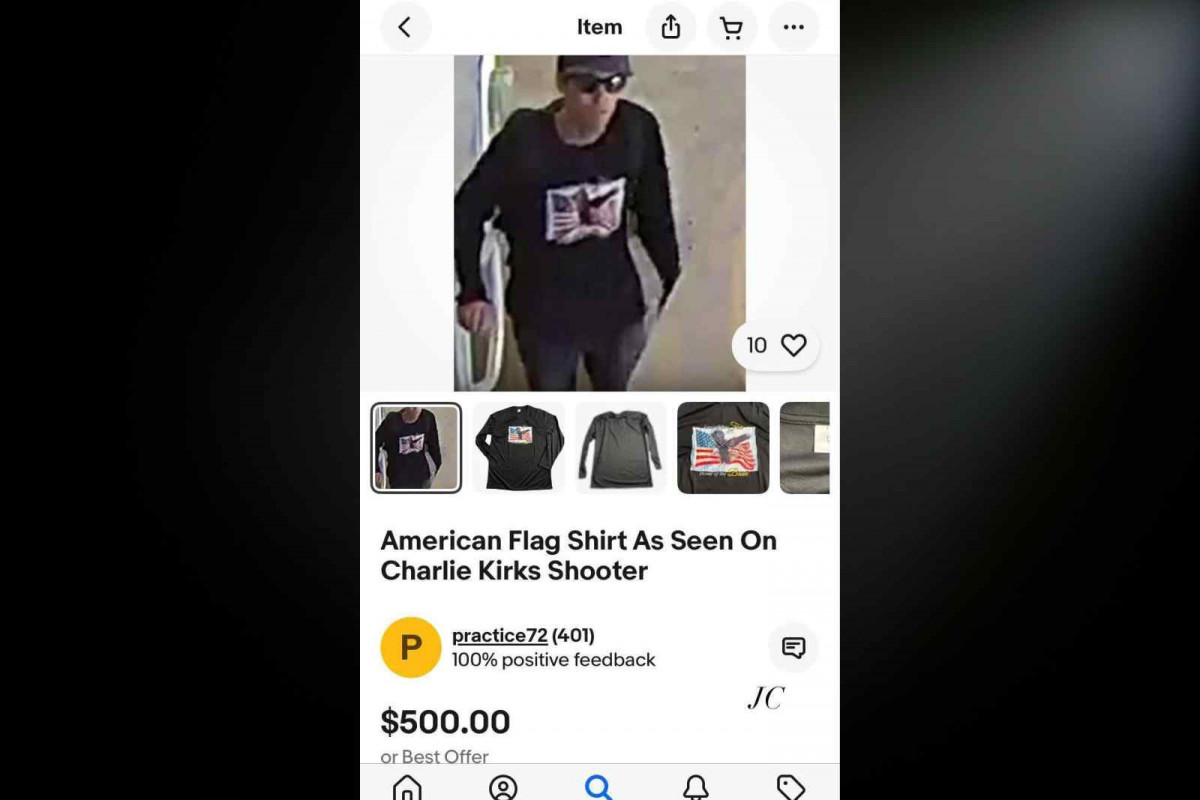Image resolution: width=1200 pixels, height=800 pixels.
Task: Open the main product photo
Action: pyautogui.click(x=599, y=222)
